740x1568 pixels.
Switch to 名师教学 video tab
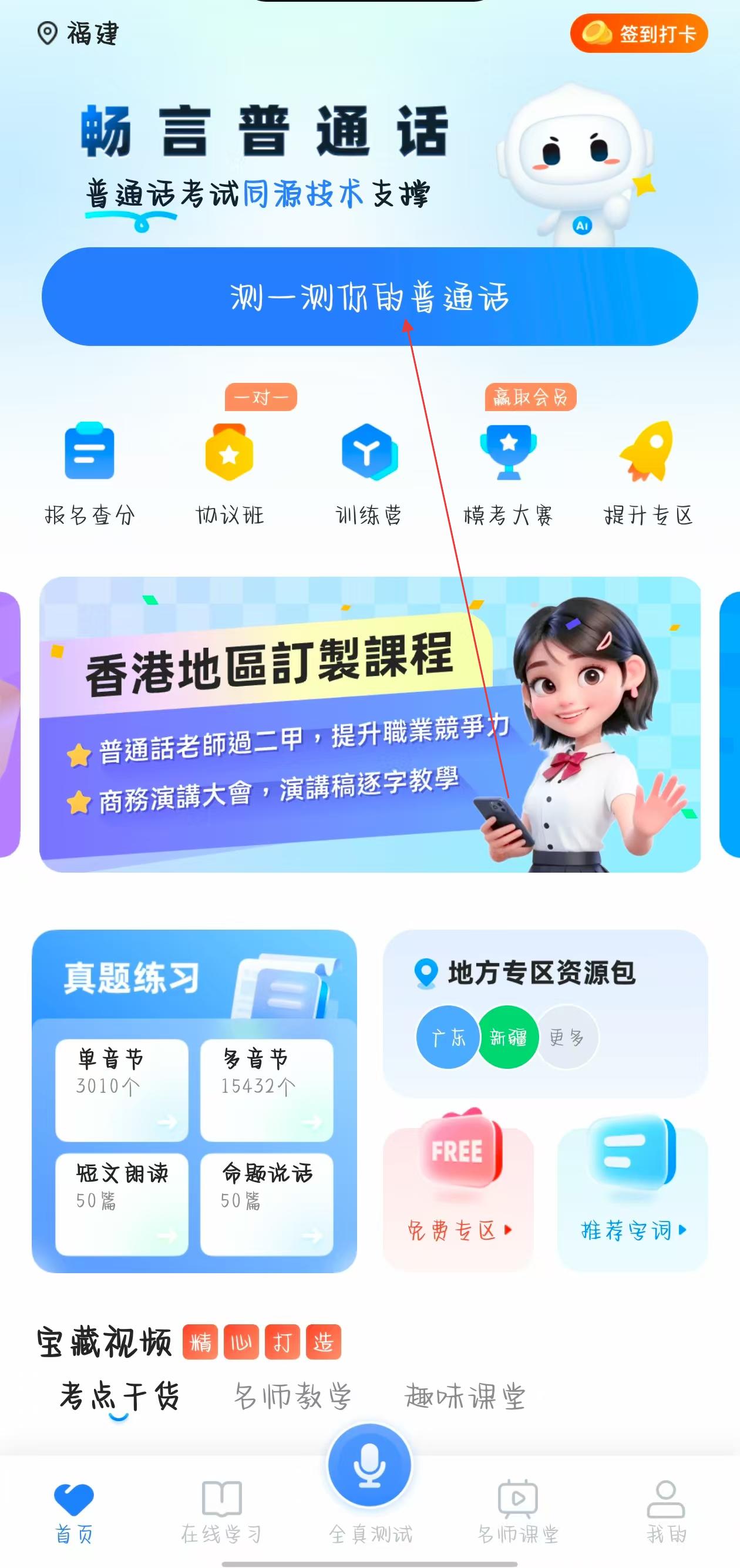click(x=292, y=1397)
